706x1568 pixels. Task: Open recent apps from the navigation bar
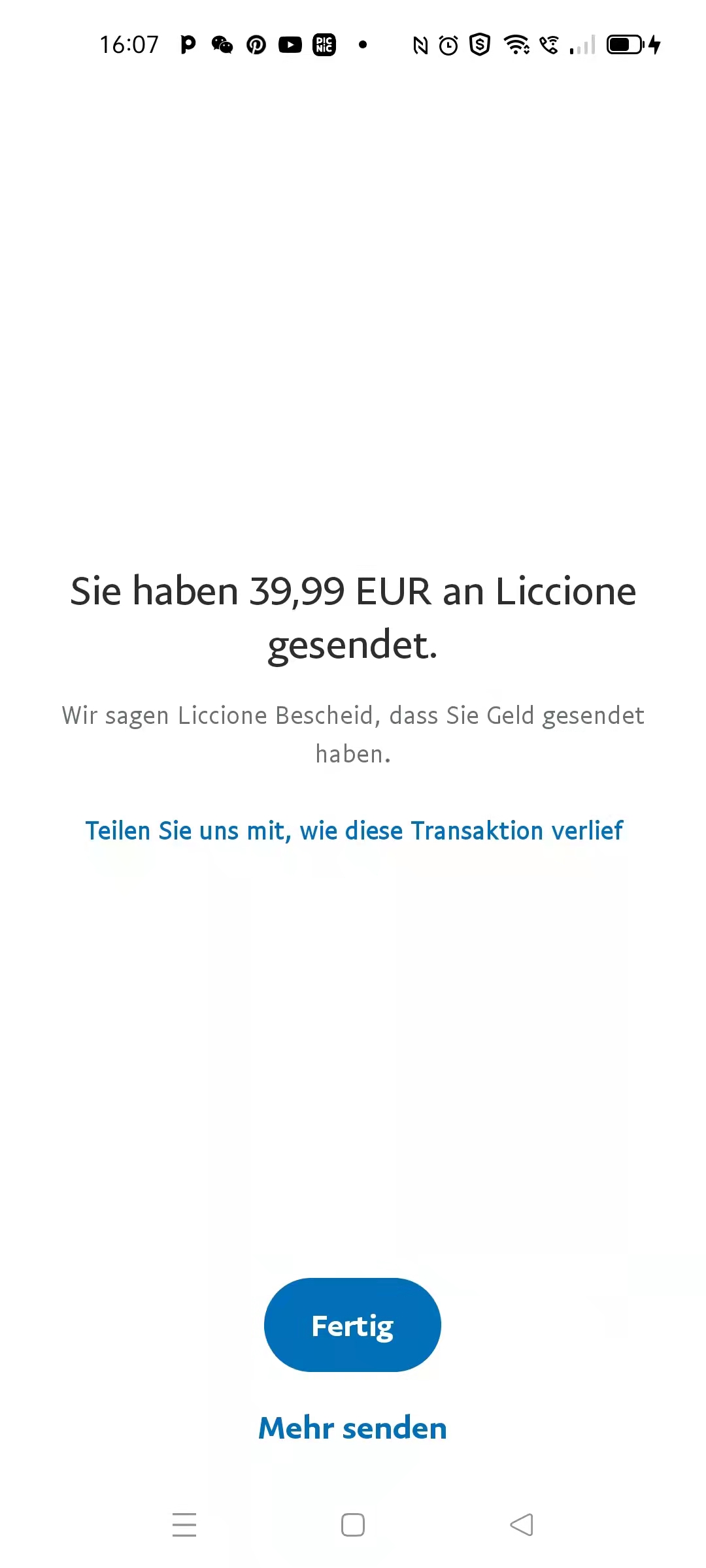(x=184, y=1525)
